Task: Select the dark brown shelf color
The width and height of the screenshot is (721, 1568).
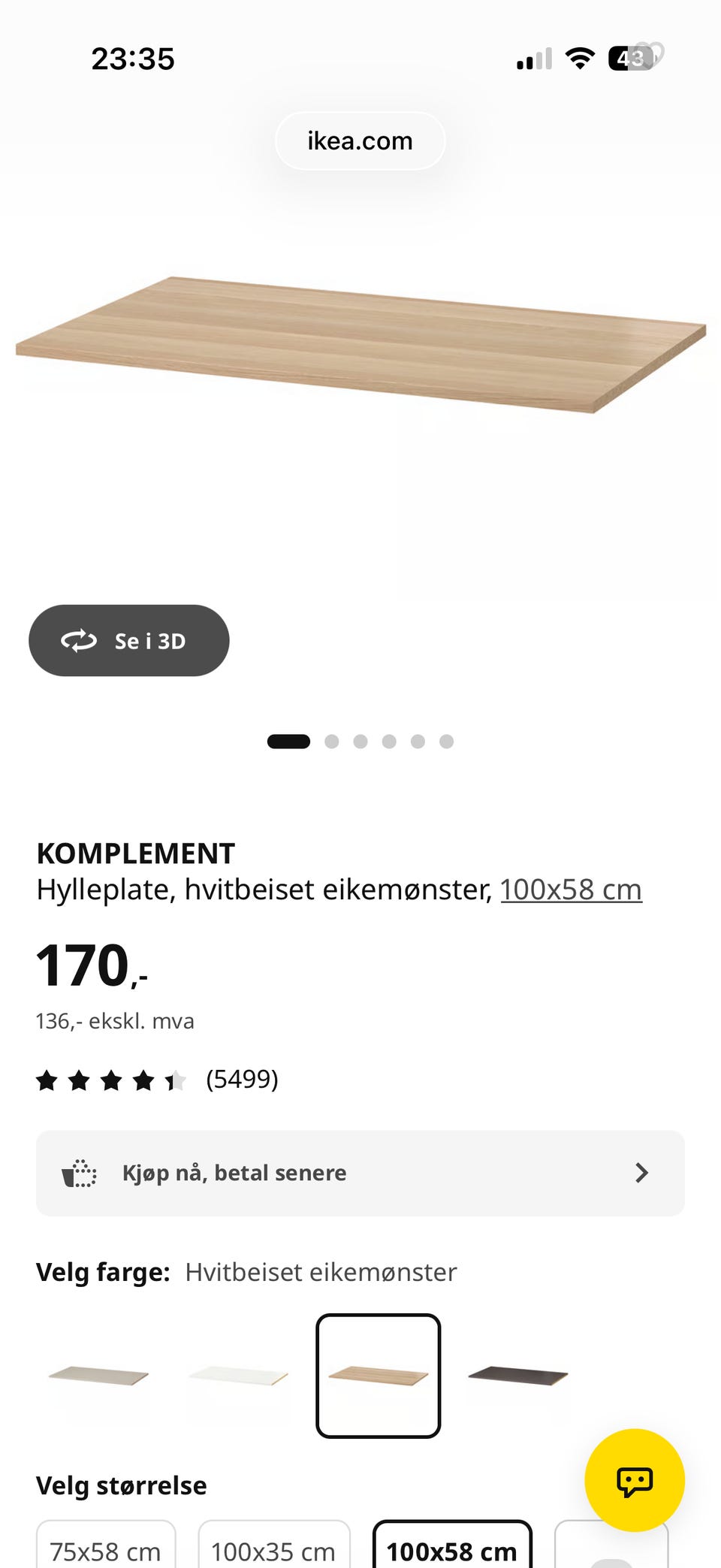Action: coord(517,1376)
